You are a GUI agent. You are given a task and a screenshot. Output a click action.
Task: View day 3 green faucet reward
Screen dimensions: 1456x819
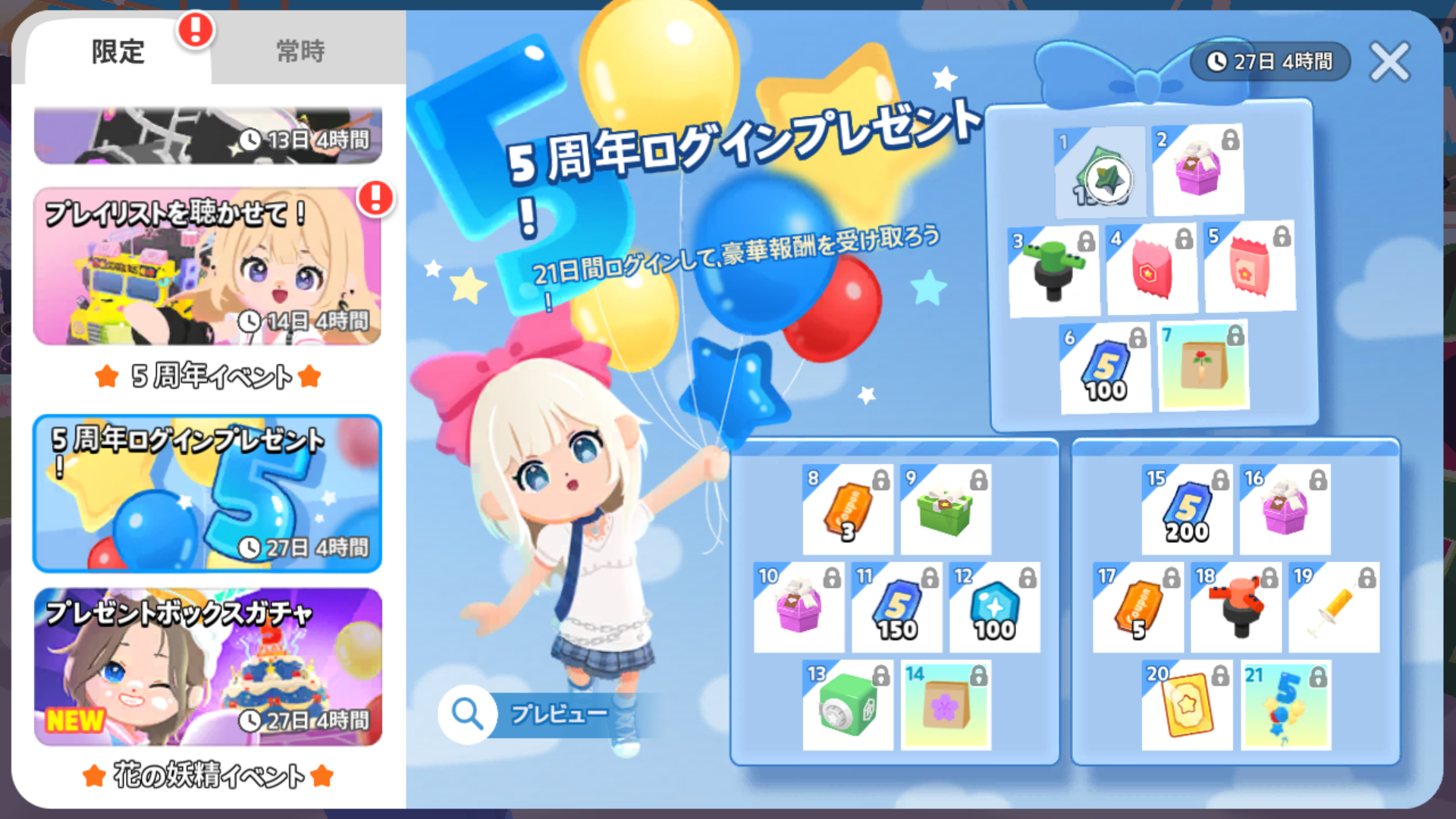[1053, 270]
